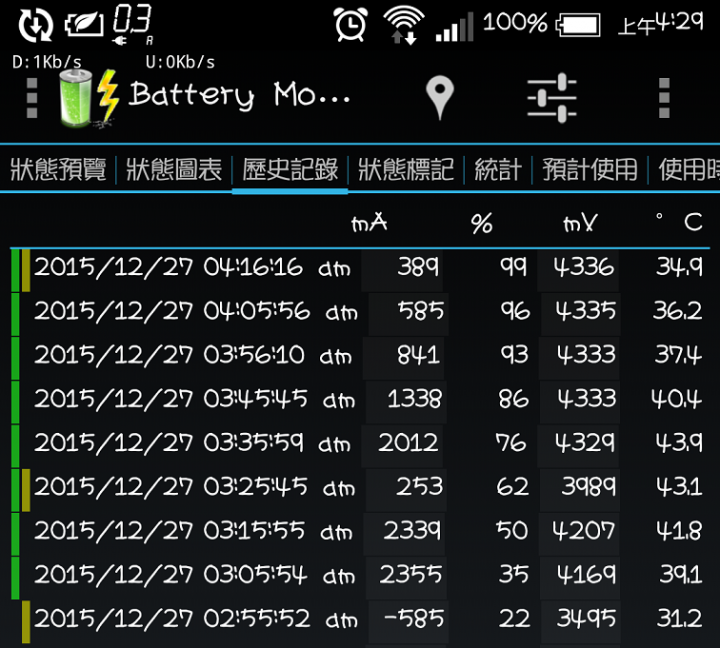
Task: Open the sliders settings icon
Action: point(551,98)
